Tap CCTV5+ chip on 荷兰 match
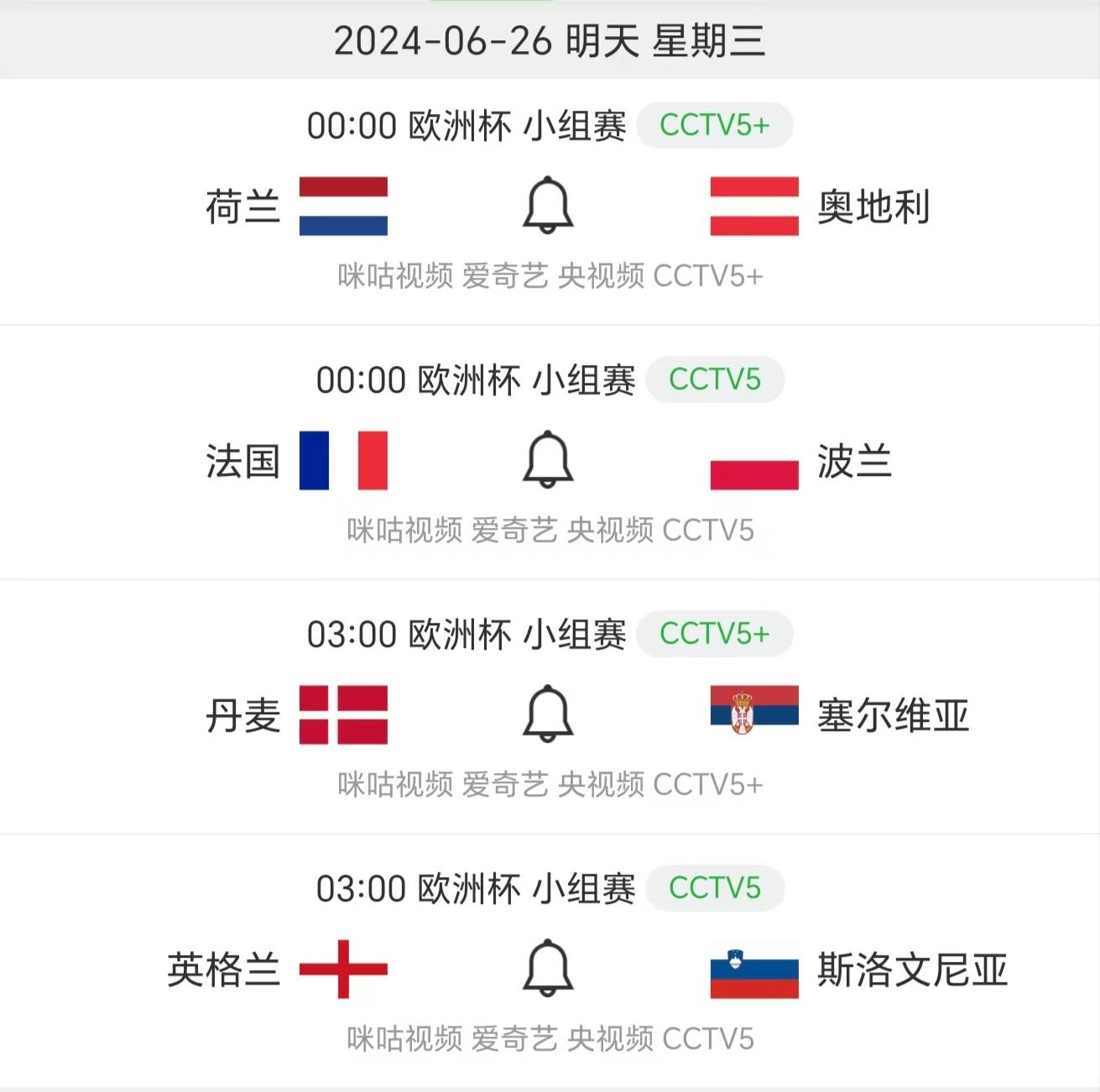1100x1092 pixels. coord(714,126)
